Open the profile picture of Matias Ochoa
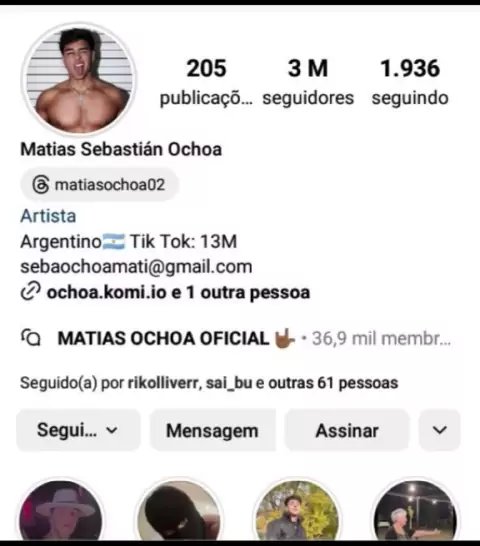Screen dimensions: 480x546 point(79,79)
